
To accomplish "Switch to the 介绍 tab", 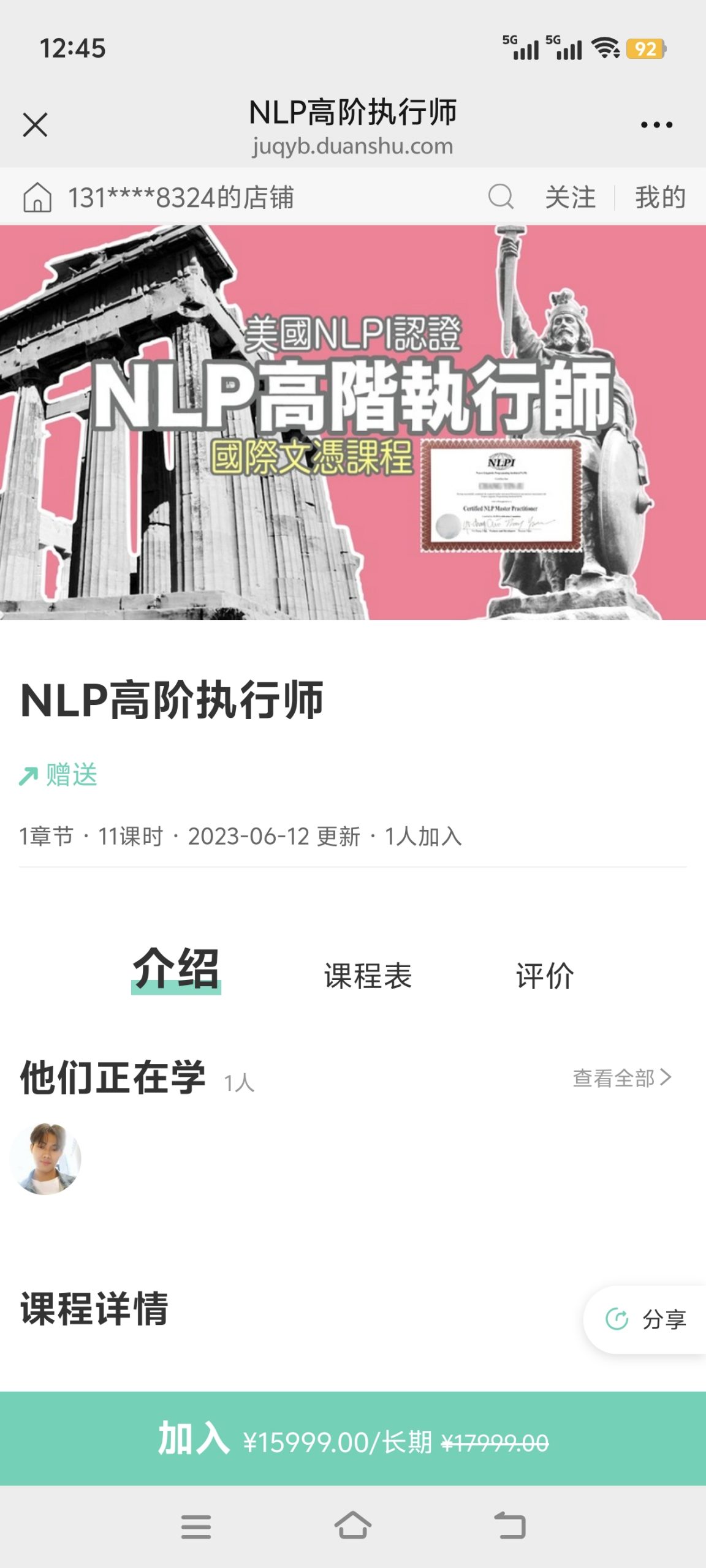I will pyautogui.click(x=176, y=970).
